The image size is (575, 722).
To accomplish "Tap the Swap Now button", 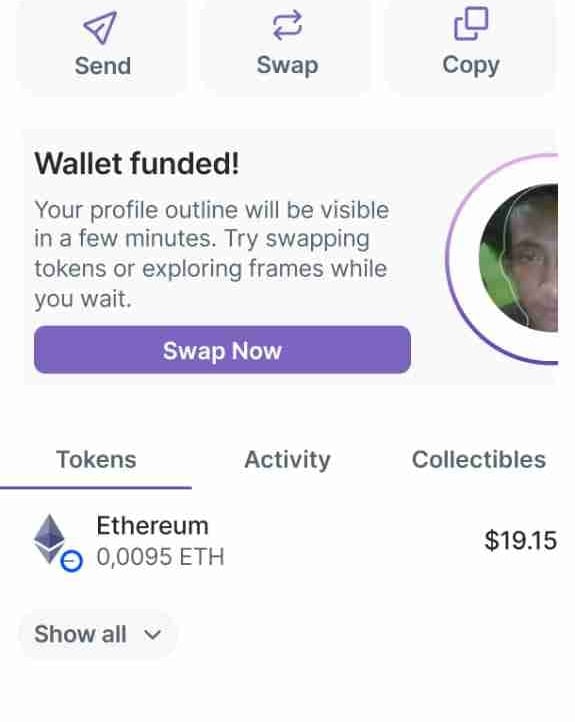I will point(222,350).
